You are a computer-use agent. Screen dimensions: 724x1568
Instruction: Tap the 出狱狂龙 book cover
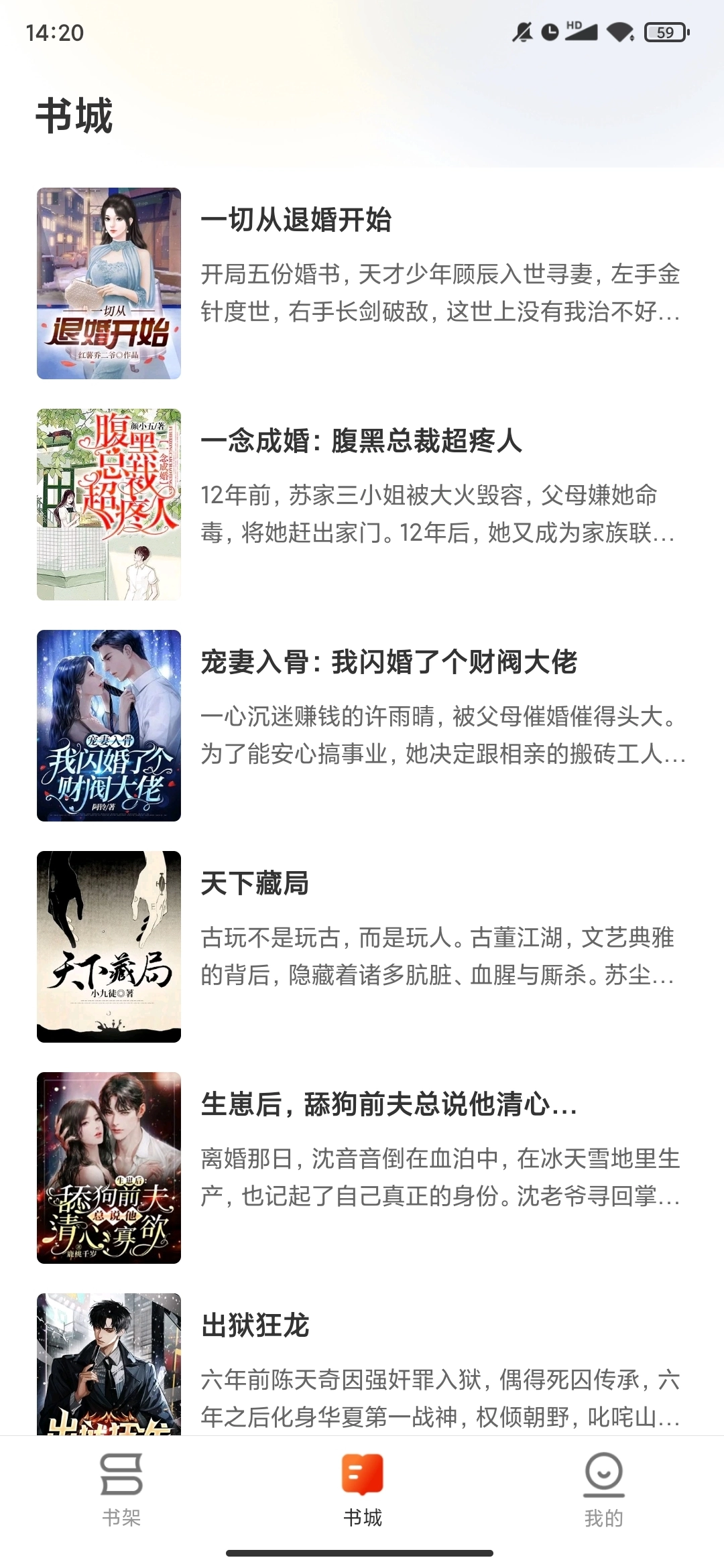pyautogui.click(x=107, y=1380)
